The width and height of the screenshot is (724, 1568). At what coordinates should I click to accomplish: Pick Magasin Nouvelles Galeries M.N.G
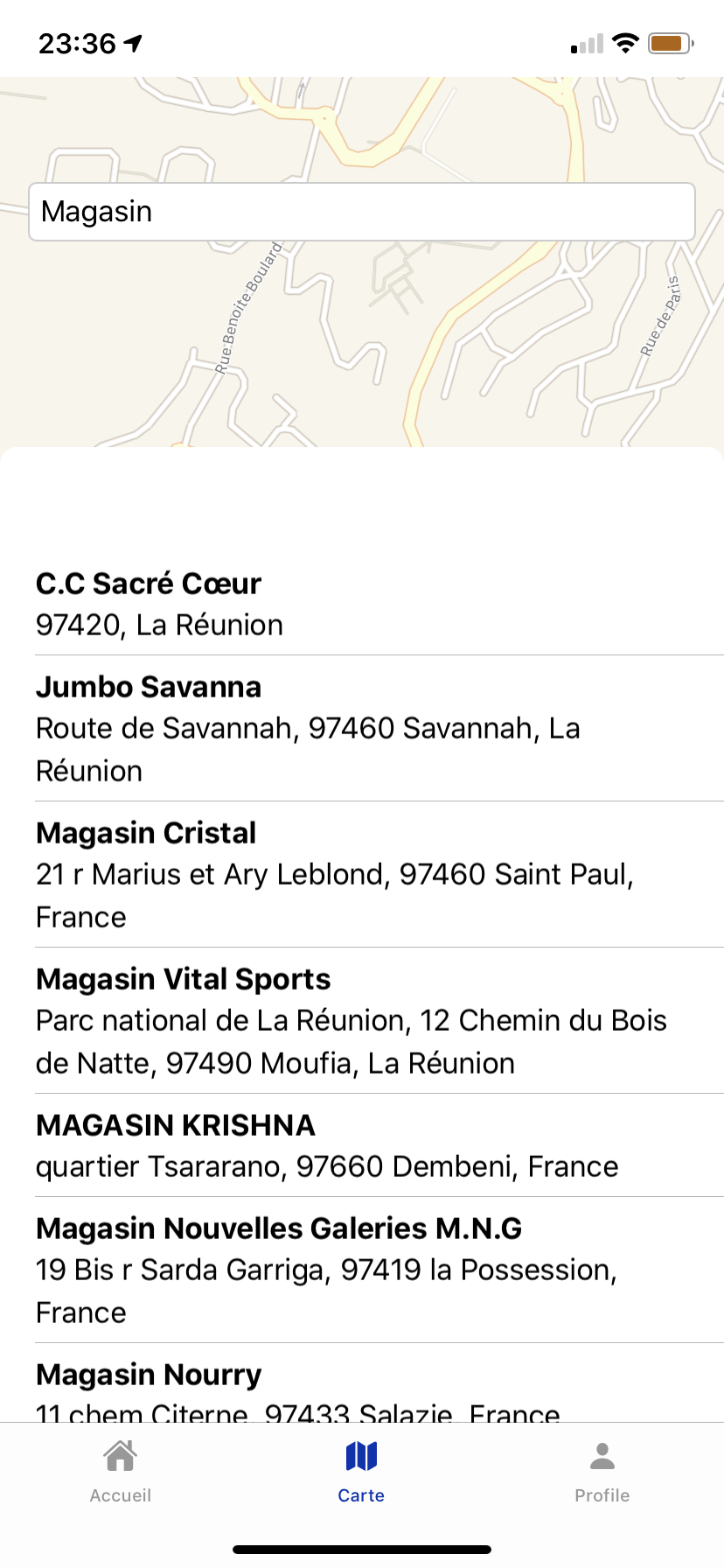362,1270
